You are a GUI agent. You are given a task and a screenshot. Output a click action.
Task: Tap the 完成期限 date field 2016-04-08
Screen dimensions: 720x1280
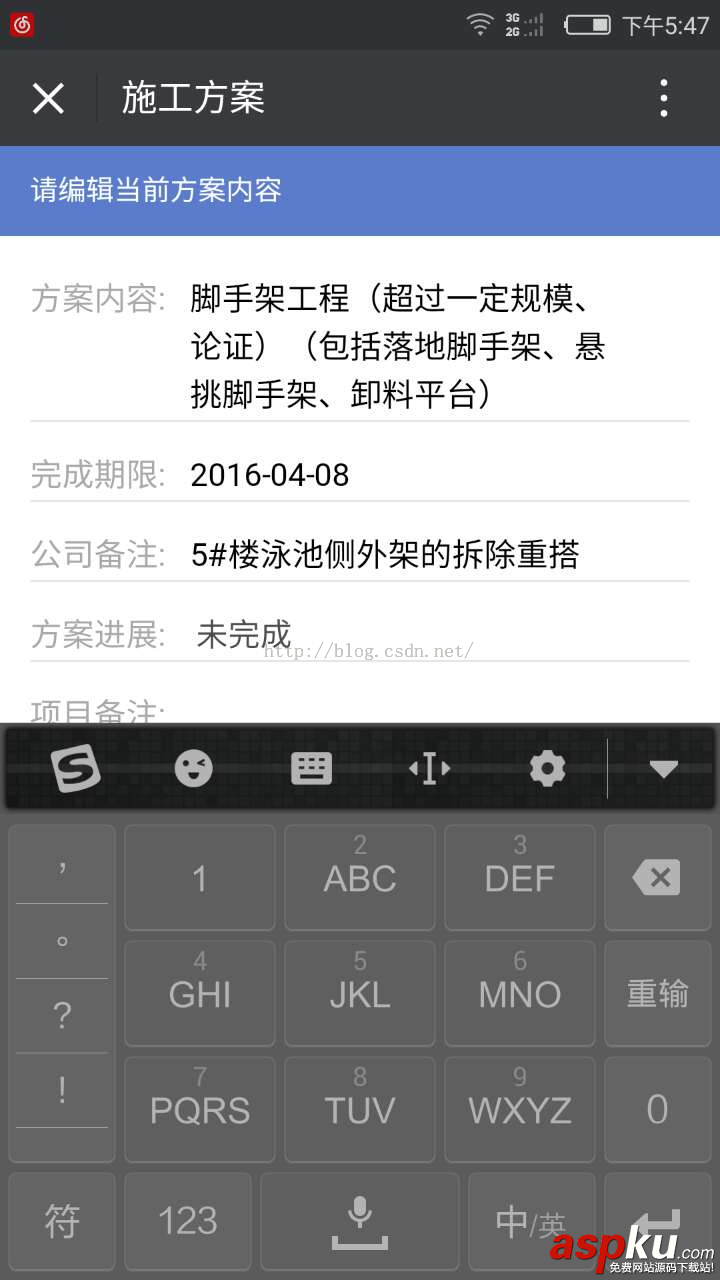270,475
